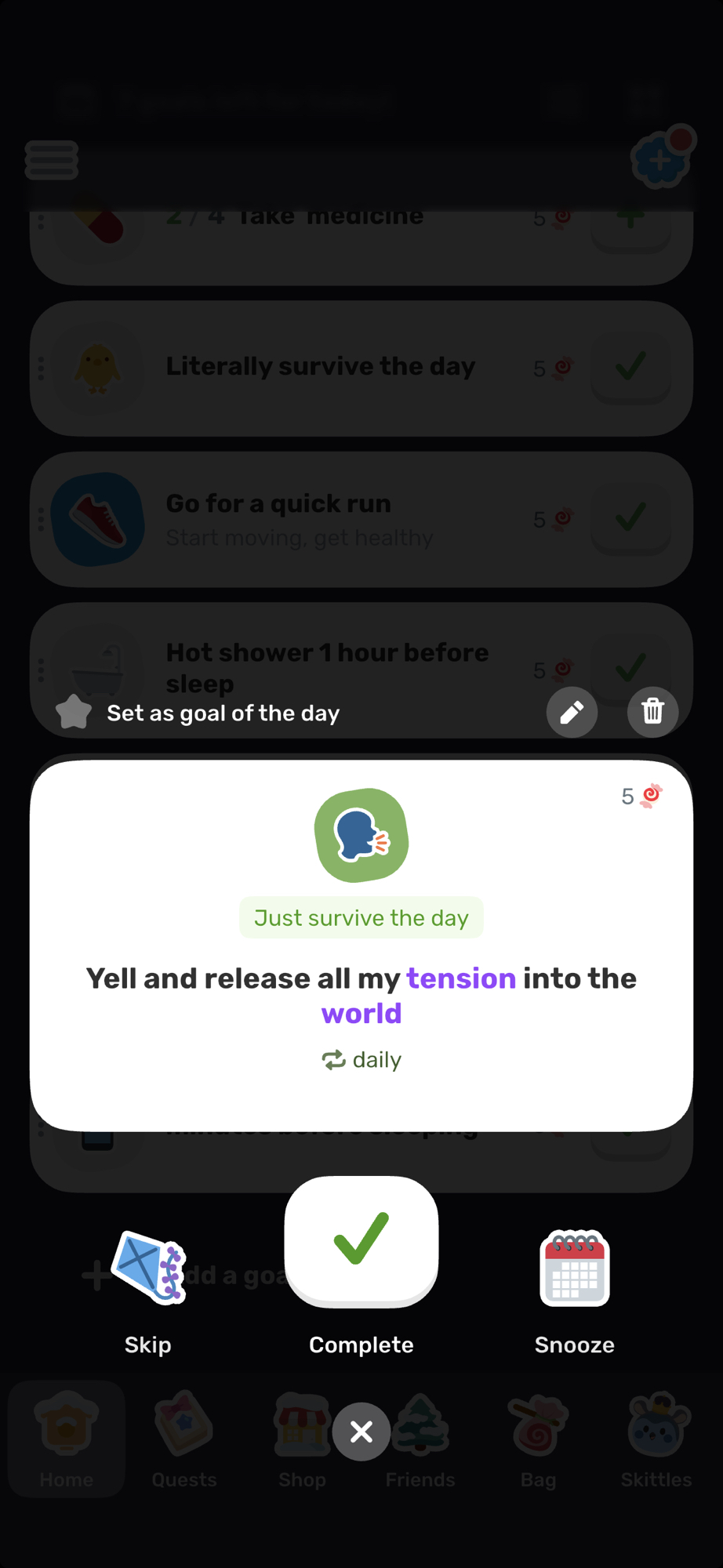
Task: Mark the goal as complete
Action: [361, 1241]
